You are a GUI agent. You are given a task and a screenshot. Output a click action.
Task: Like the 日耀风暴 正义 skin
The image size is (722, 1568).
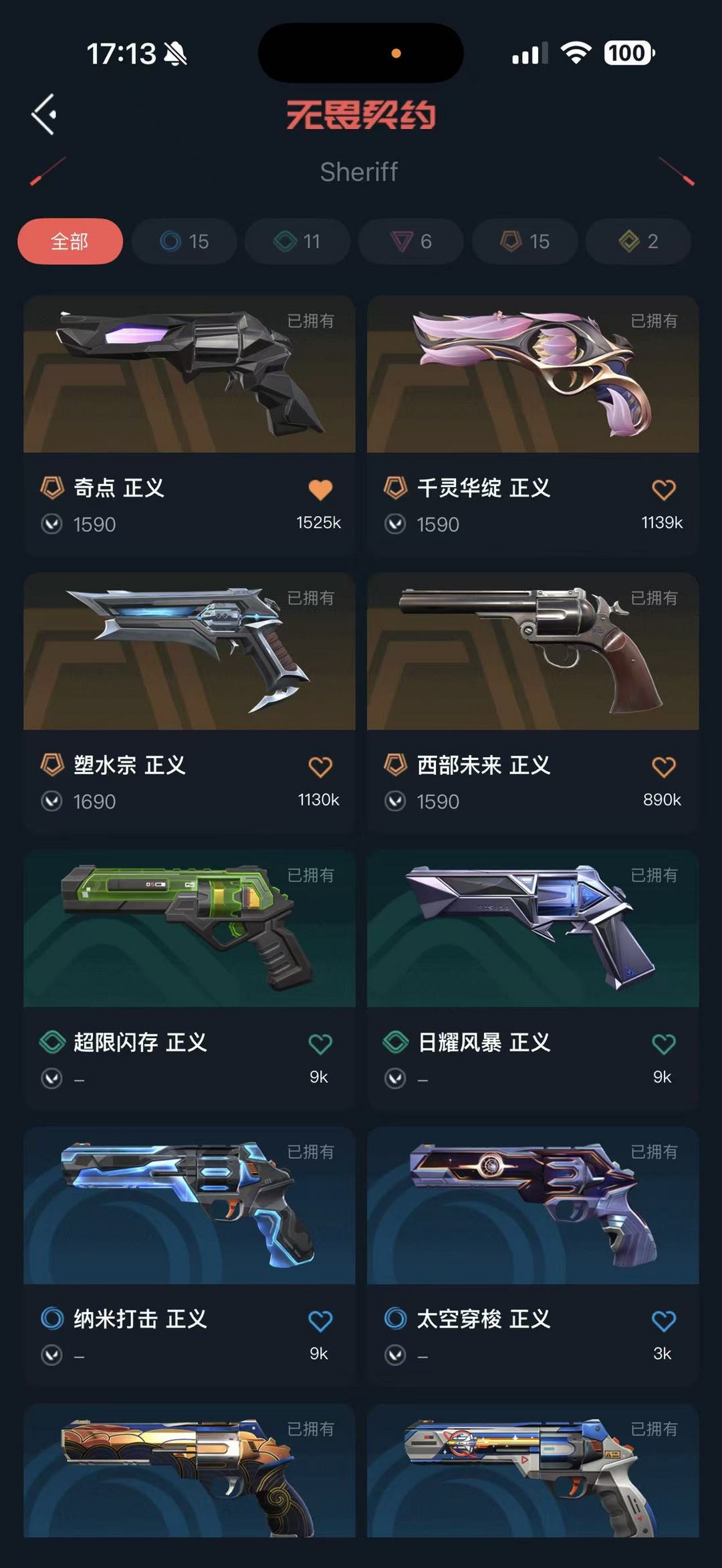pos(664,1044)
